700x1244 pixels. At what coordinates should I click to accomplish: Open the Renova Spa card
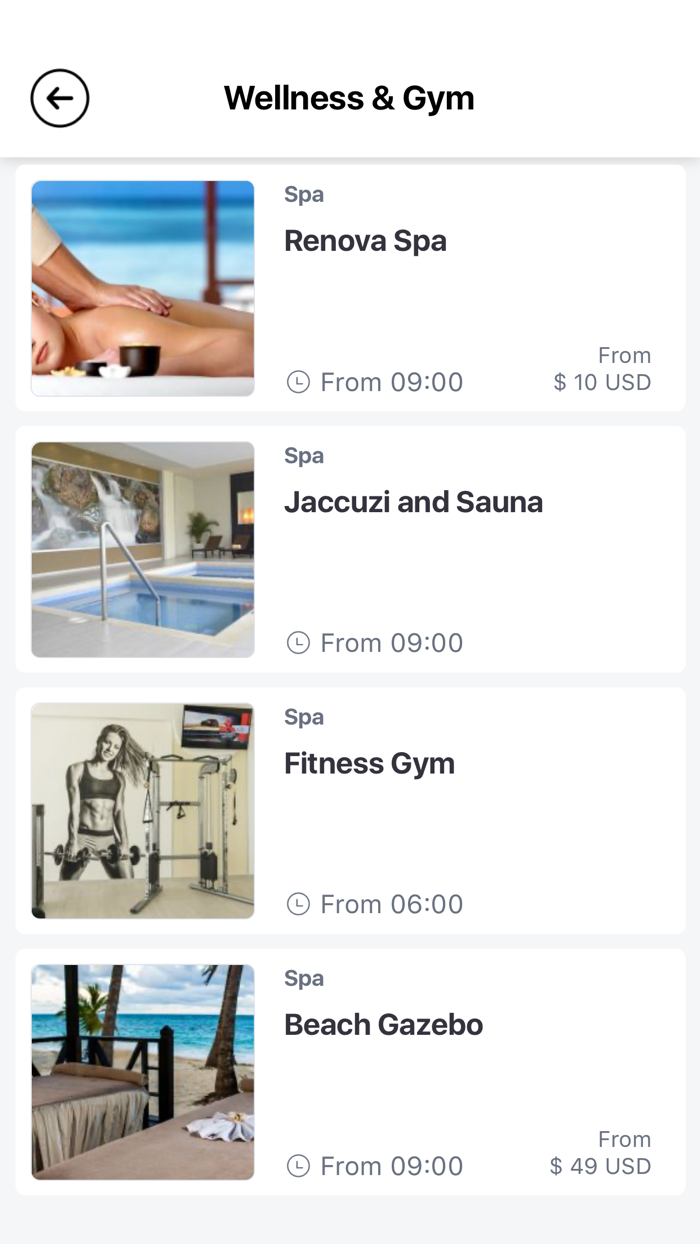[x=350, y=288]
